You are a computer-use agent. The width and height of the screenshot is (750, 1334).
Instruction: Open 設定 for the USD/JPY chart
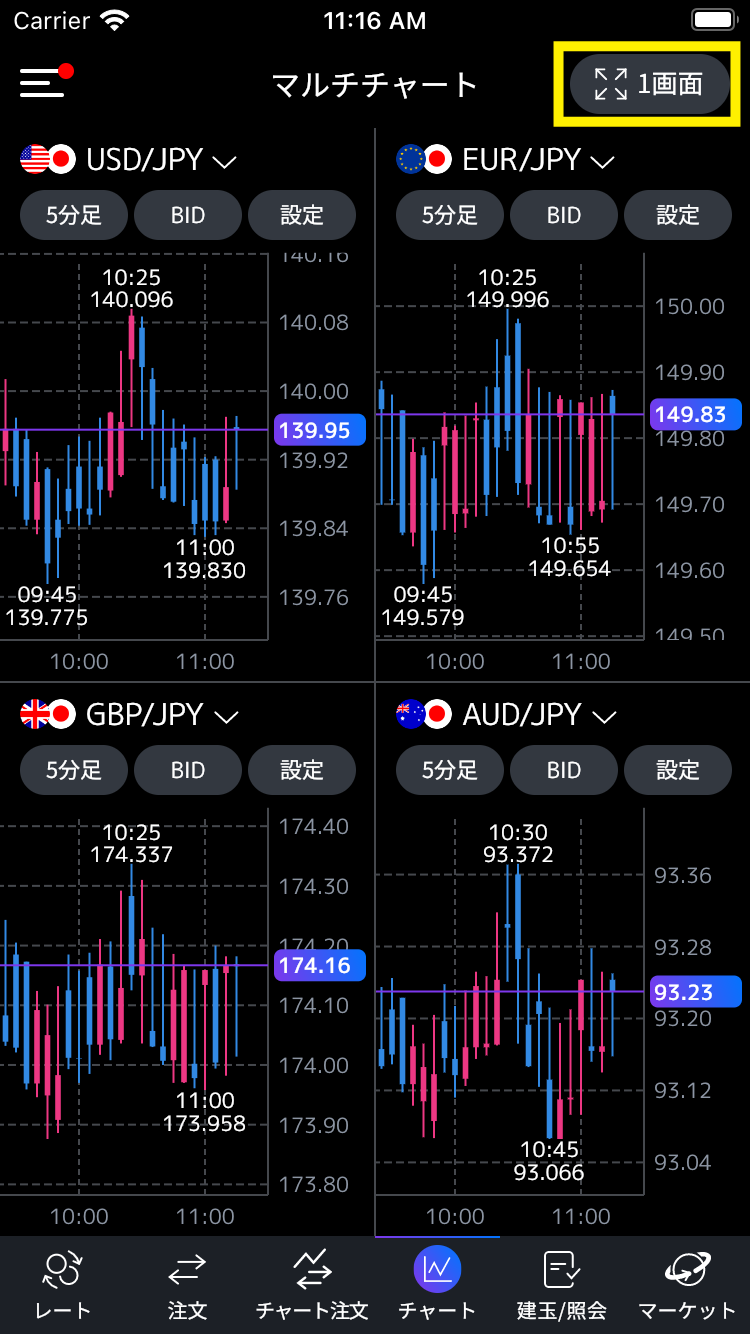pyautogui.click(x=302, y=214)
